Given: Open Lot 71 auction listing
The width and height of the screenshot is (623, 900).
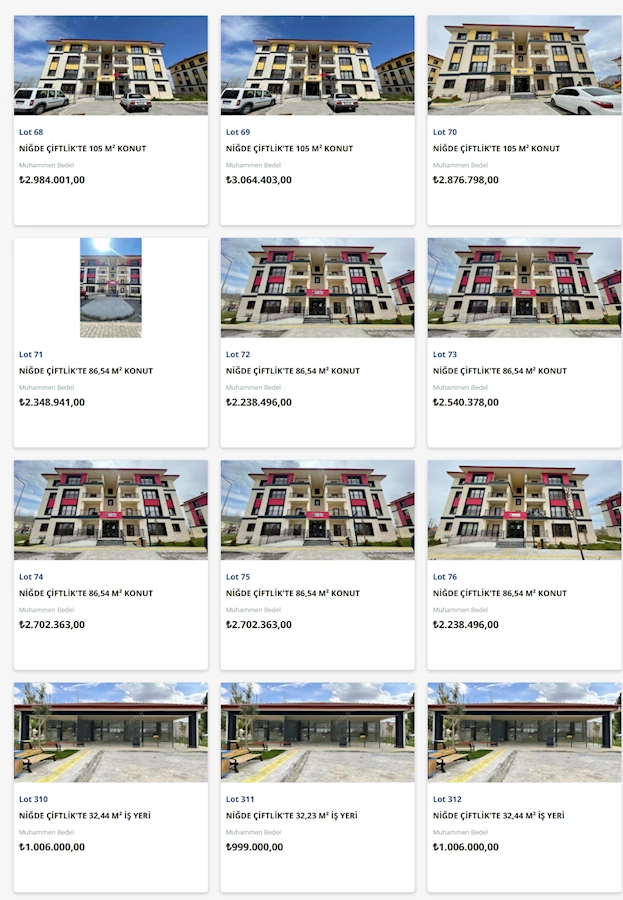Looking at the screenshot, I should [110, 342].
